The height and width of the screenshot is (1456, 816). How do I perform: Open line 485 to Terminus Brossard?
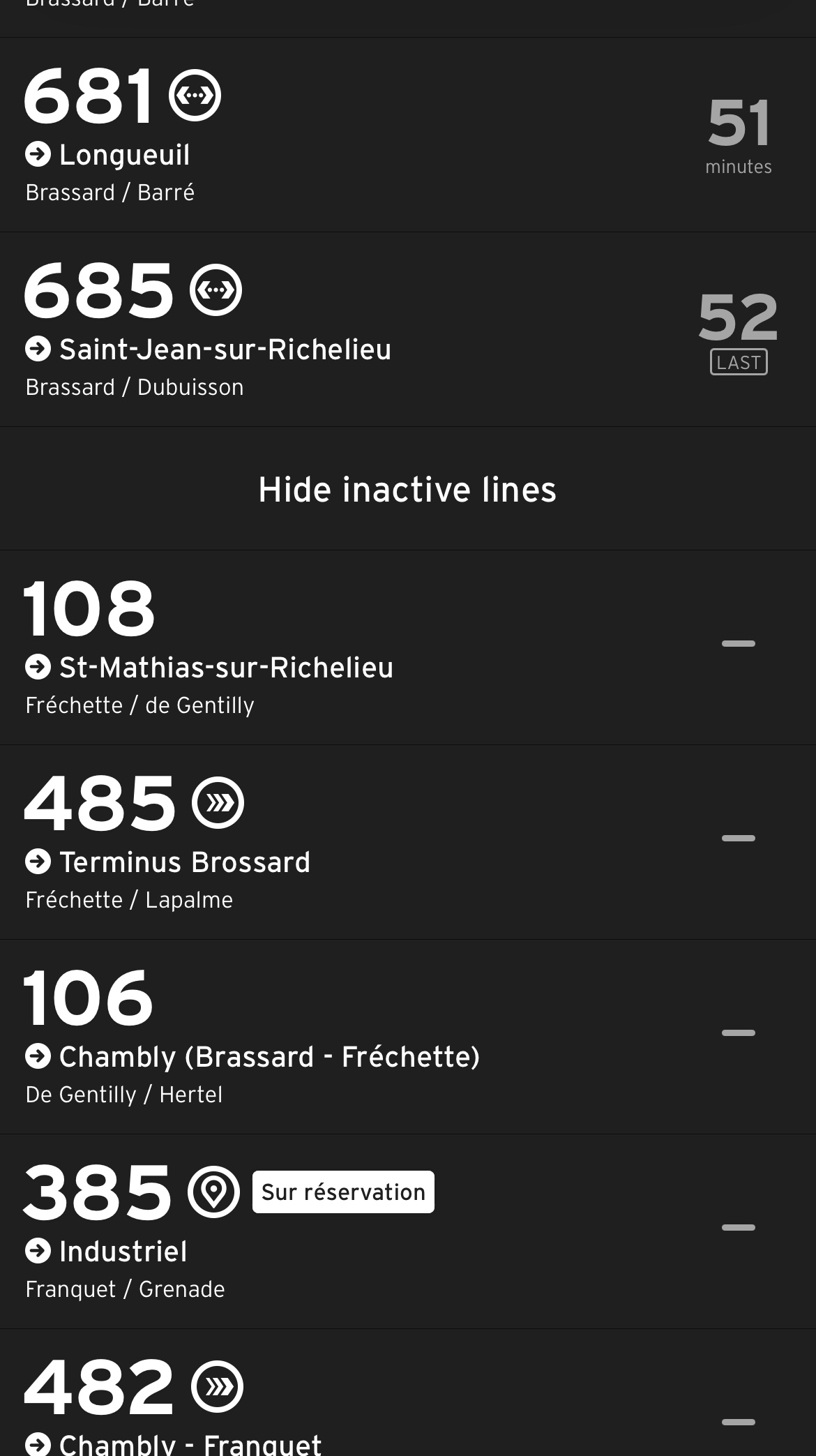pos(408,842)
